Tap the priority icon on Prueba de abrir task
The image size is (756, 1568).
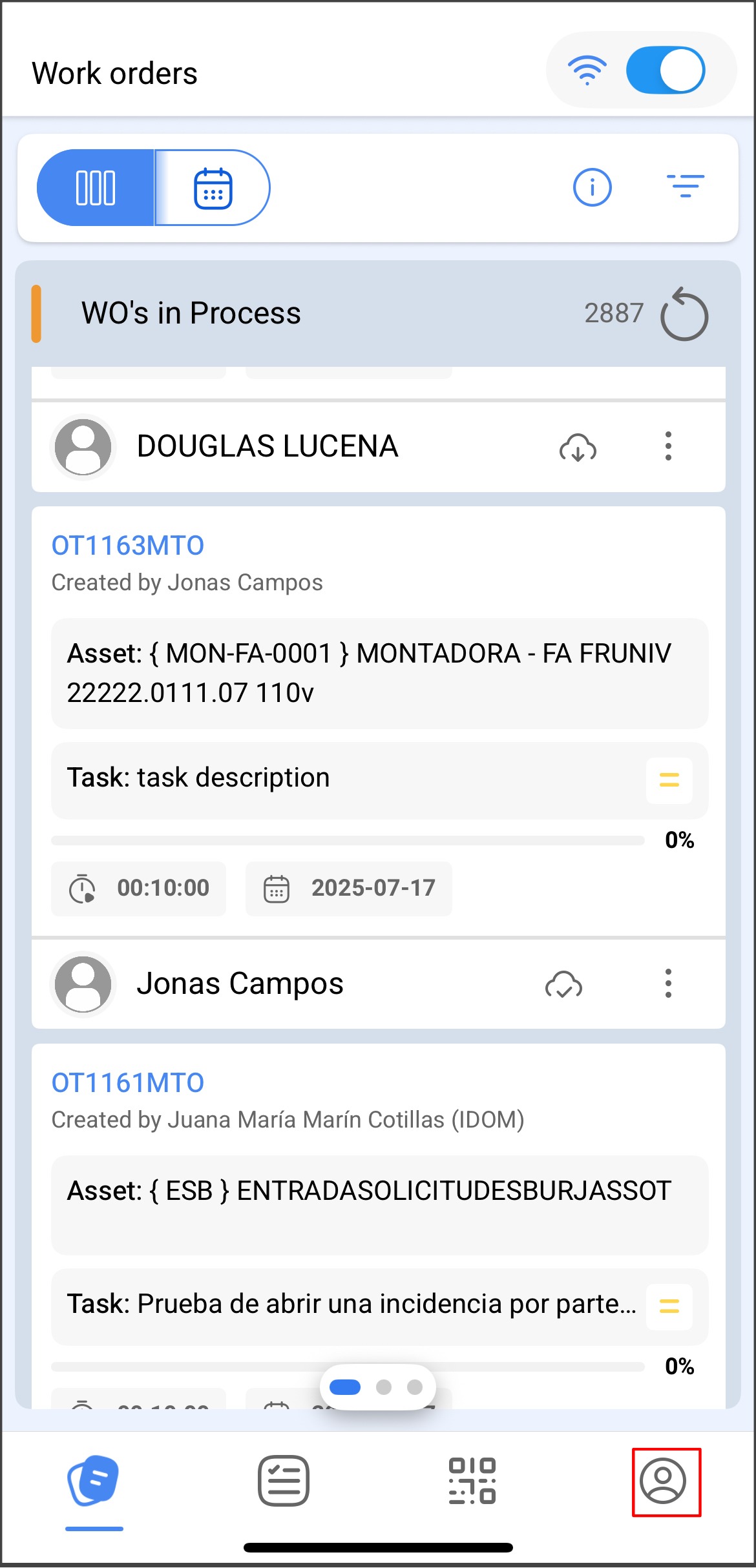[669, 1307]
